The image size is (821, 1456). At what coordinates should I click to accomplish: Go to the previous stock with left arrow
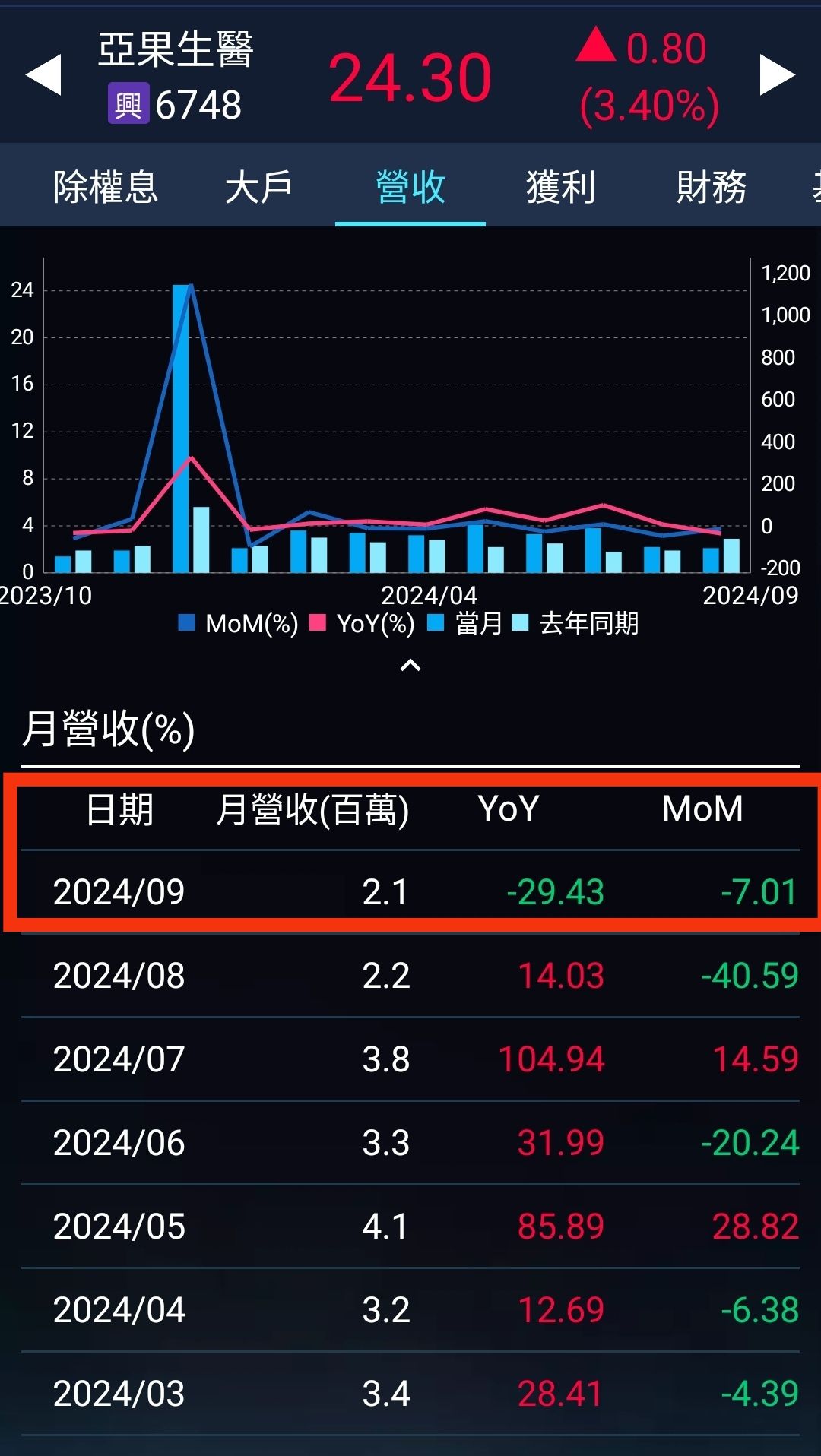point(43,75)
